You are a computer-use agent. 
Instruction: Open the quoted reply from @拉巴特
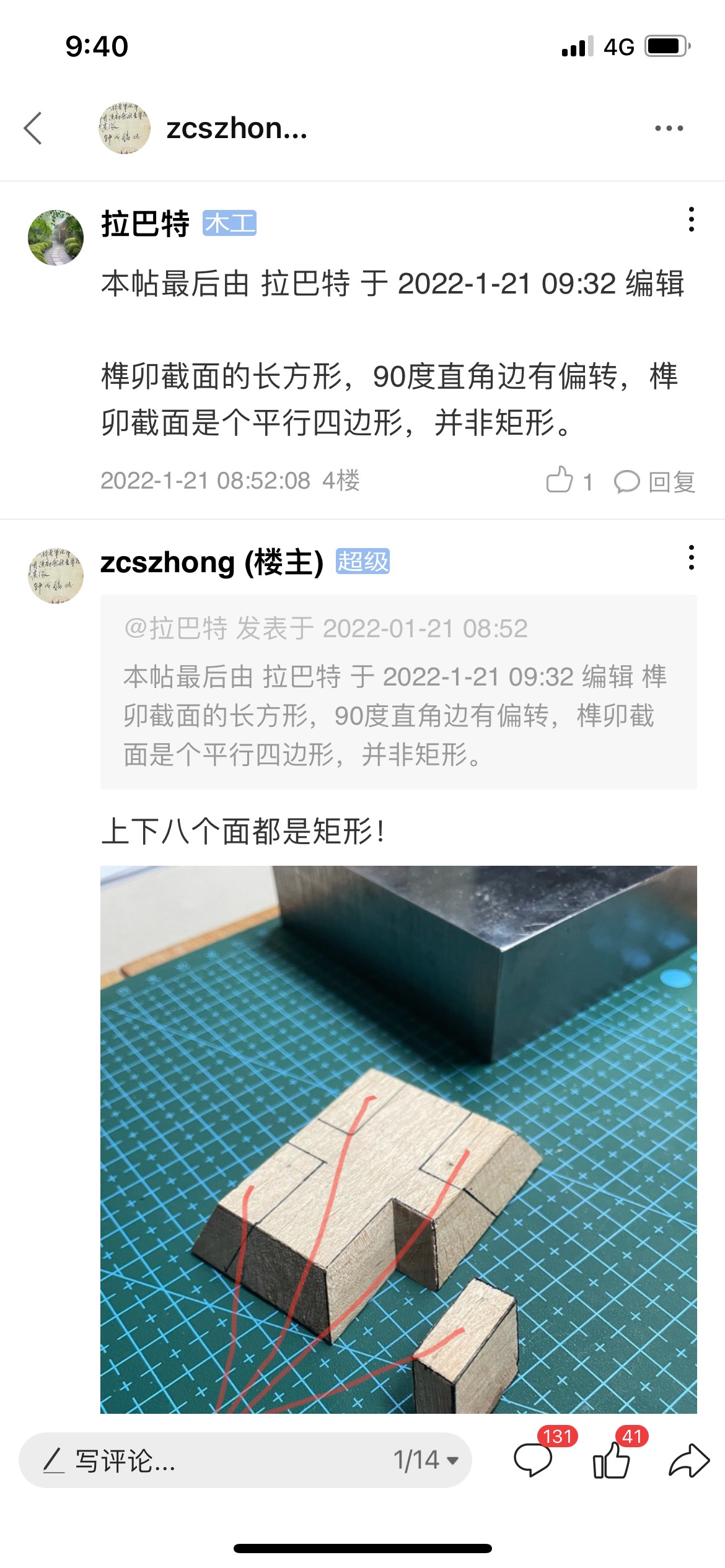[398, 692]
